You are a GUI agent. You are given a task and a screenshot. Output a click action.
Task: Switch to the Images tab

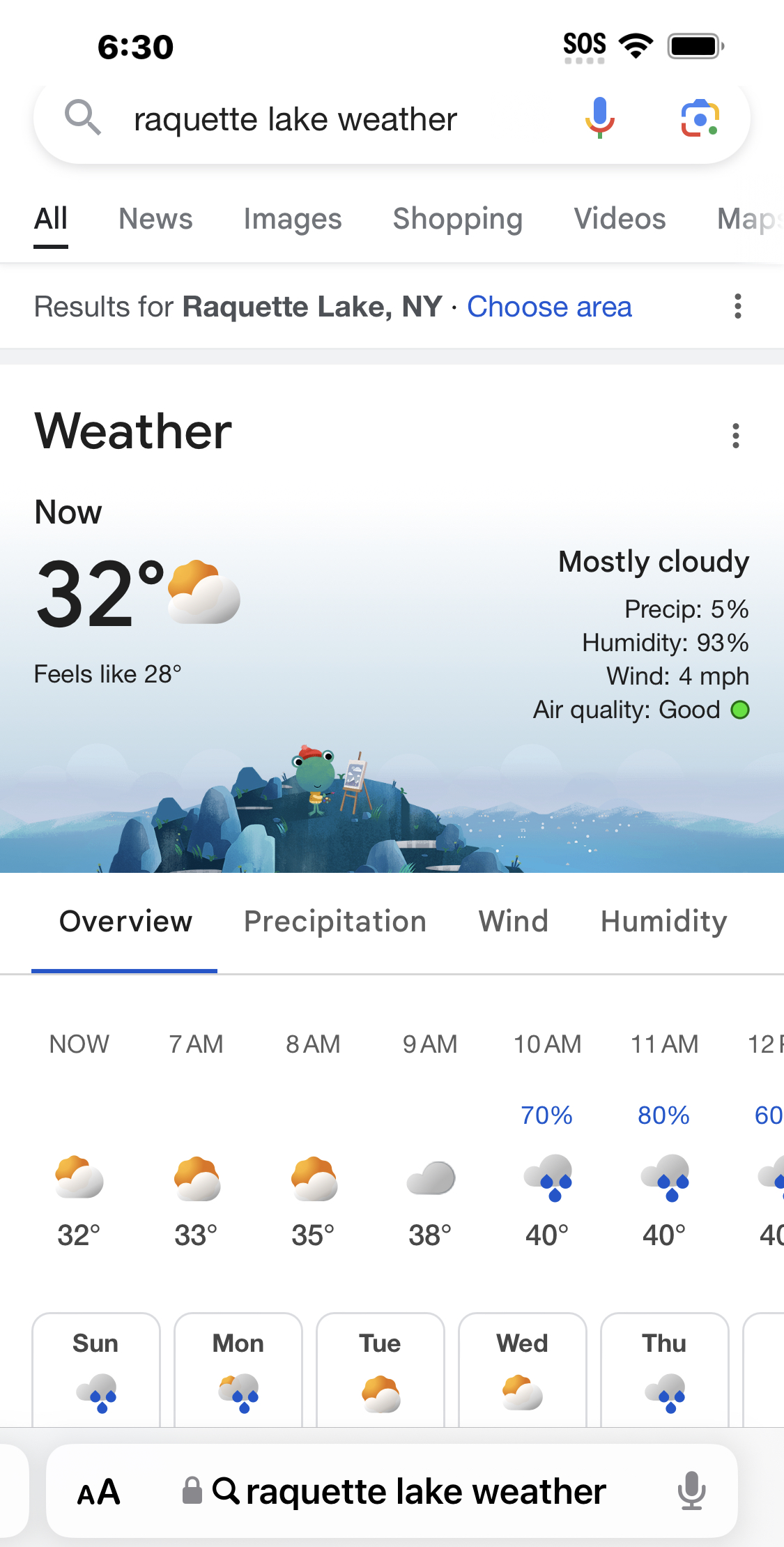[x=293, y=219]
